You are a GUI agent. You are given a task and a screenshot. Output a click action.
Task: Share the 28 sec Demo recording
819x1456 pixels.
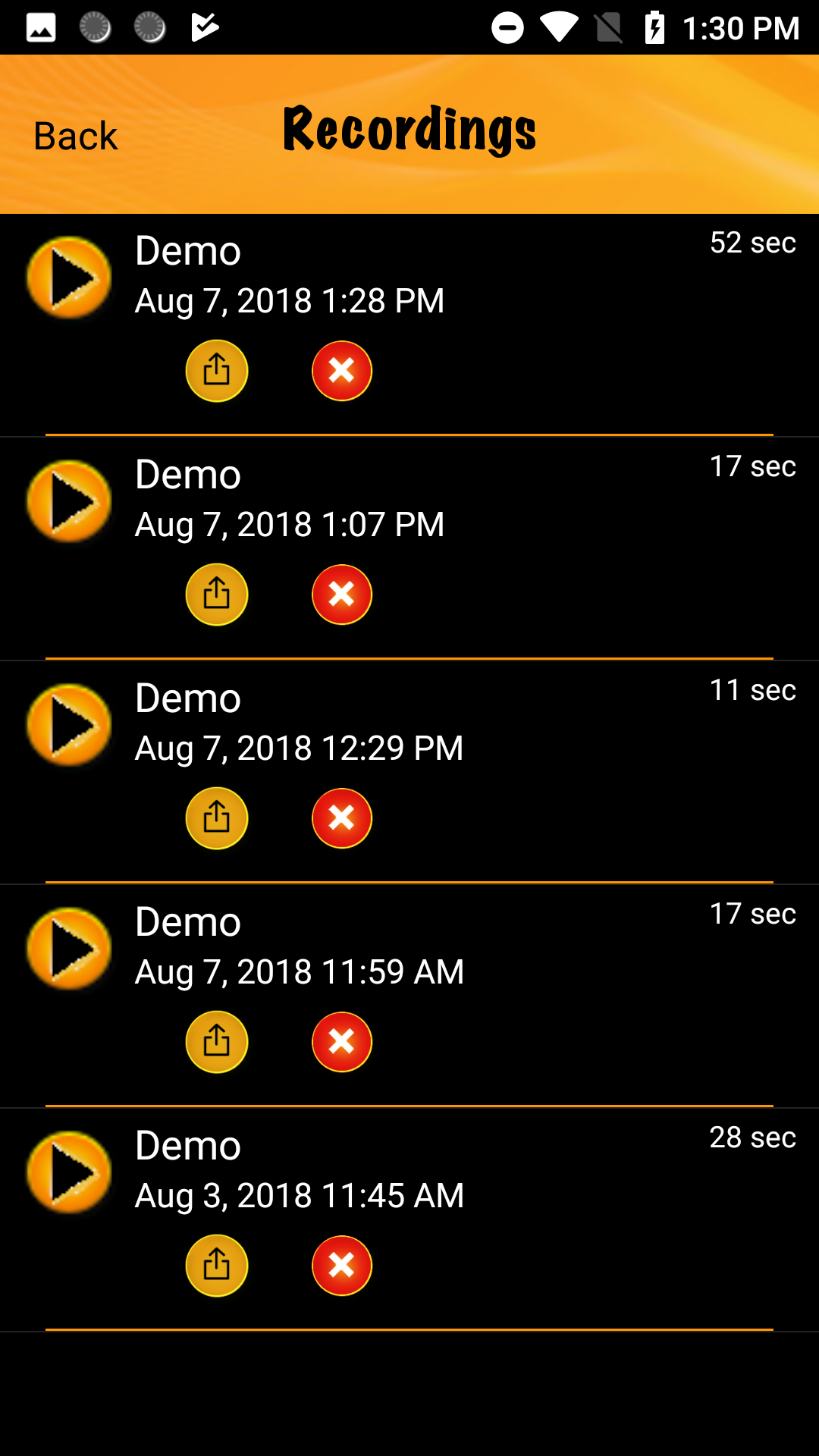click(x=217, y=1266)
